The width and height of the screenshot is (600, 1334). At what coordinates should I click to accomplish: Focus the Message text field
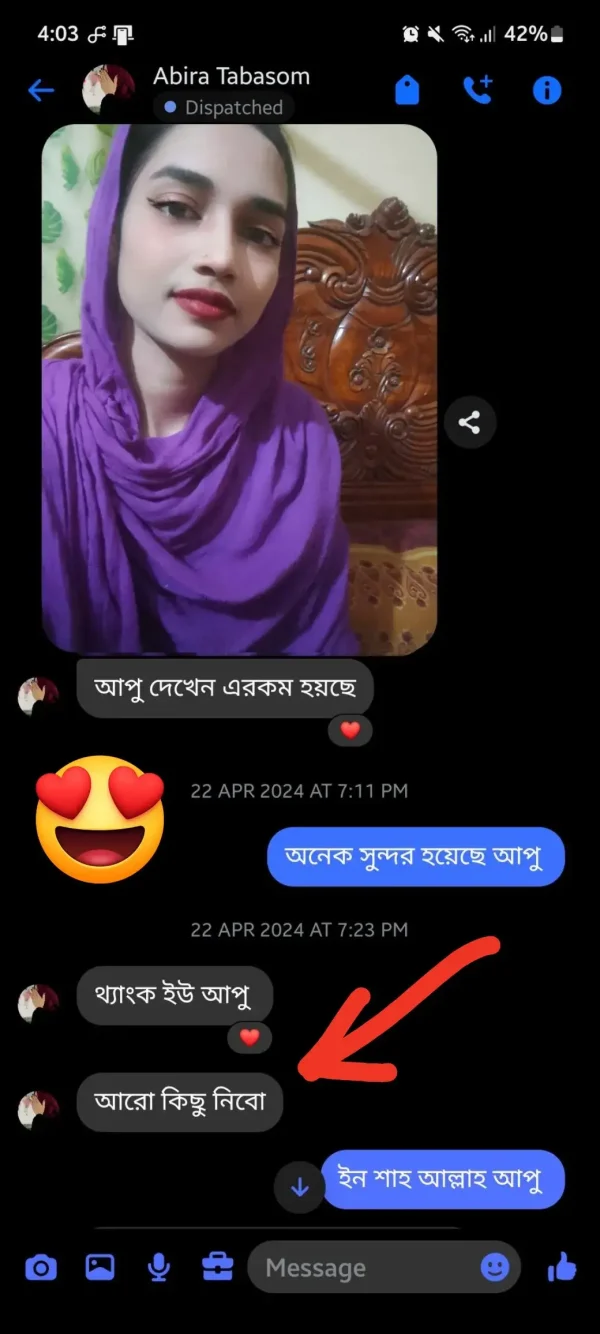[x=365, y=1268]
